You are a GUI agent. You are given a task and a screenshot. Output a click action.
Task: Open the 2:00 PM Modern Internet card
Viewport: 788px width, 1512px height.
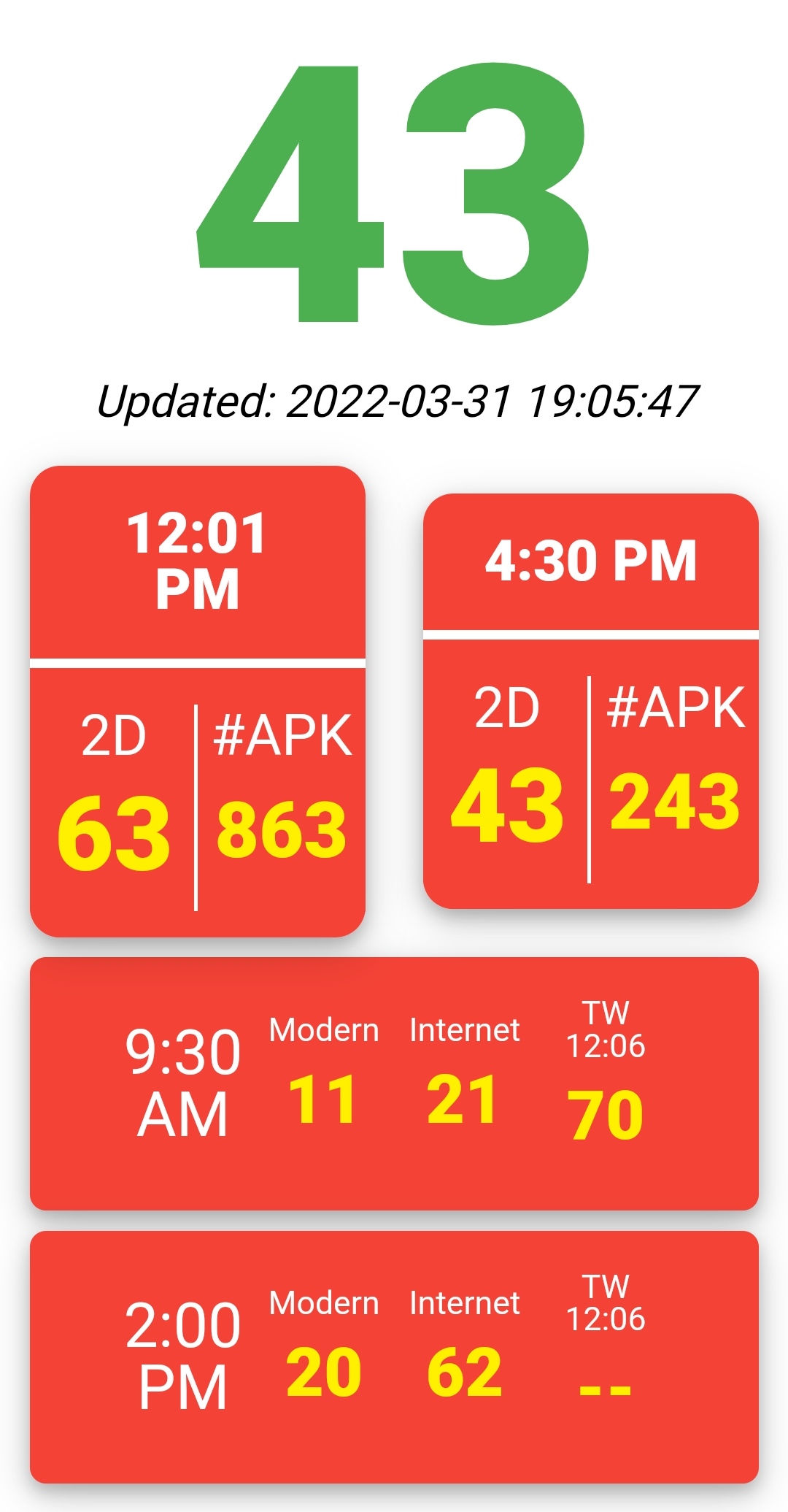coord(394,1356)
